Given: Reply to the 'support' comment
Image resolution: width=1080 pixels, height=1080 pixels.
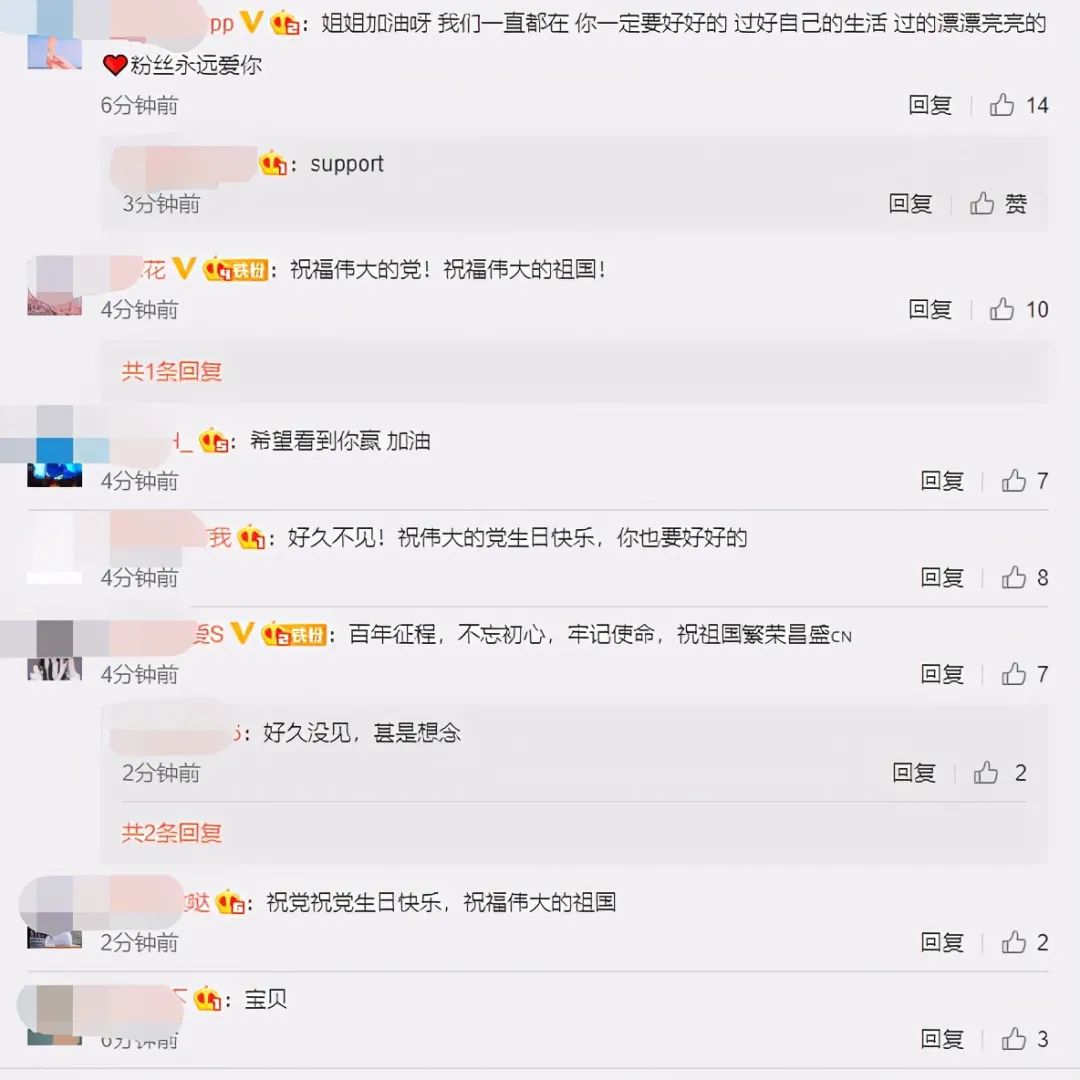Looking at the screenshot, I should pos(910,204).
